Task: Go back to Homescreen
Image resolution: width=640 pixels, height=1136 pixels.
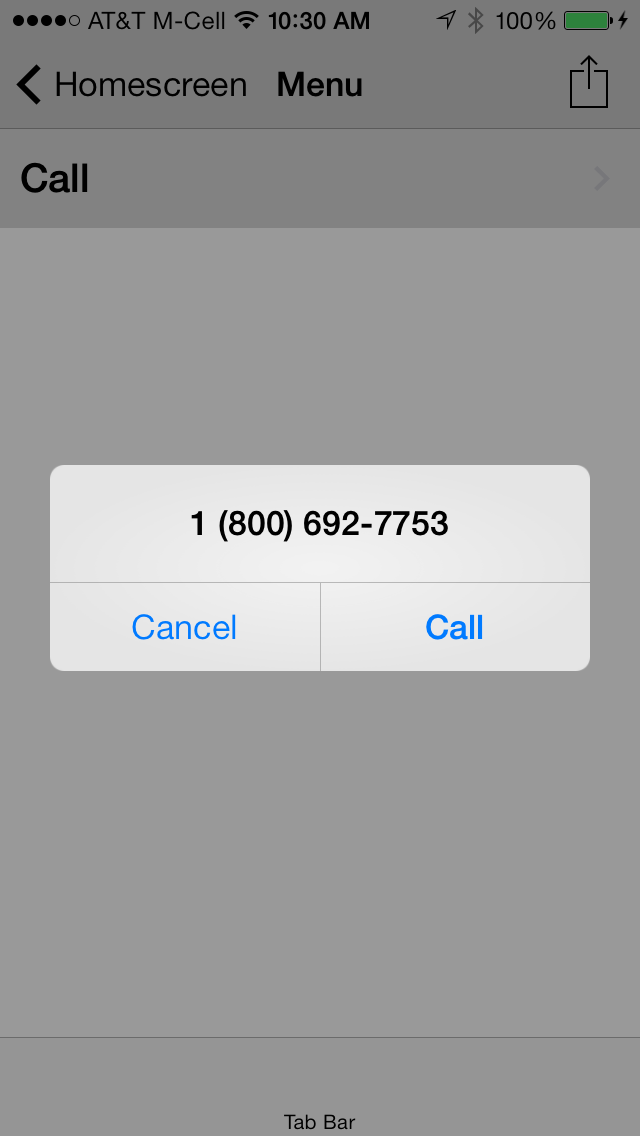Action: [x=132, y=85]
